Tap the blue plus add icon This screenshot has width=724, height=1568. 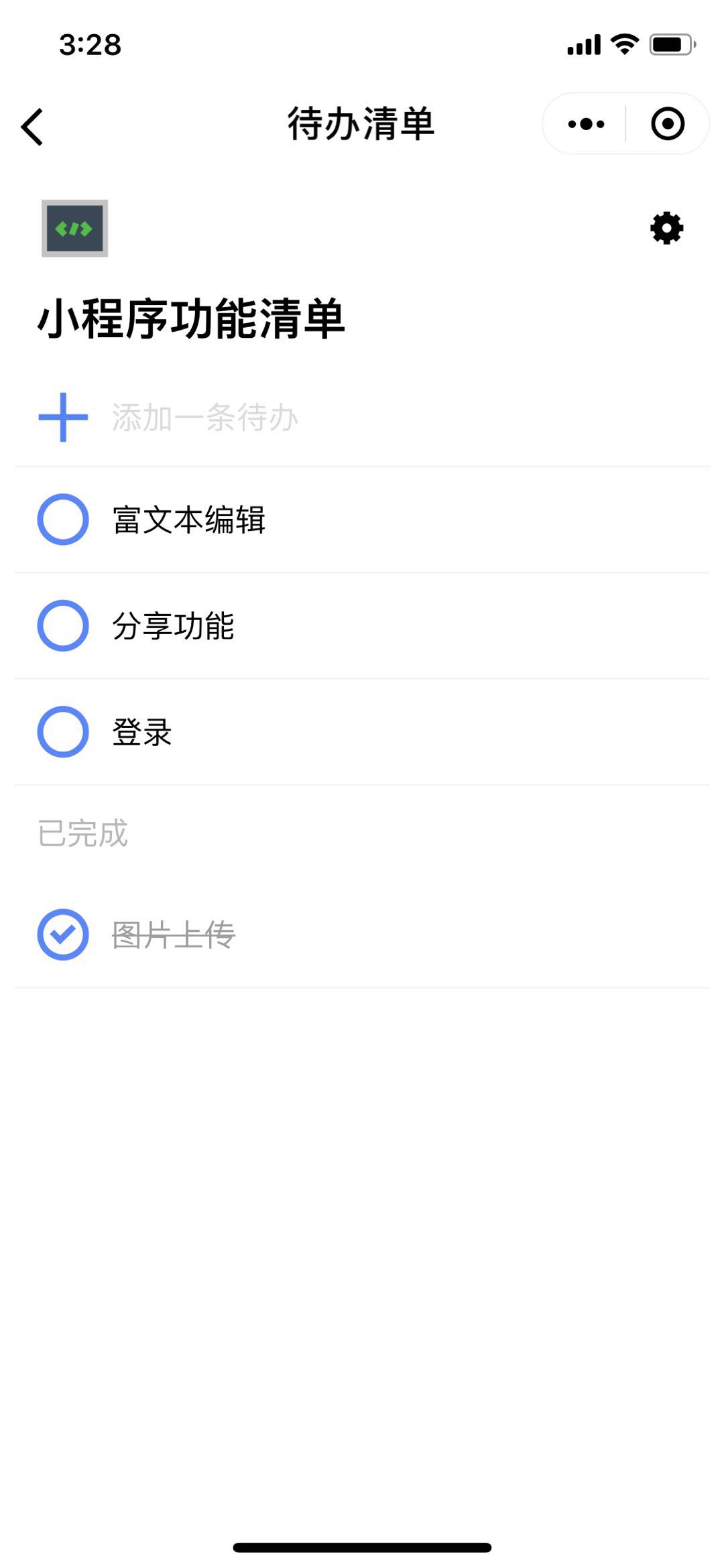pyautogui.click(x=63, y=417)
